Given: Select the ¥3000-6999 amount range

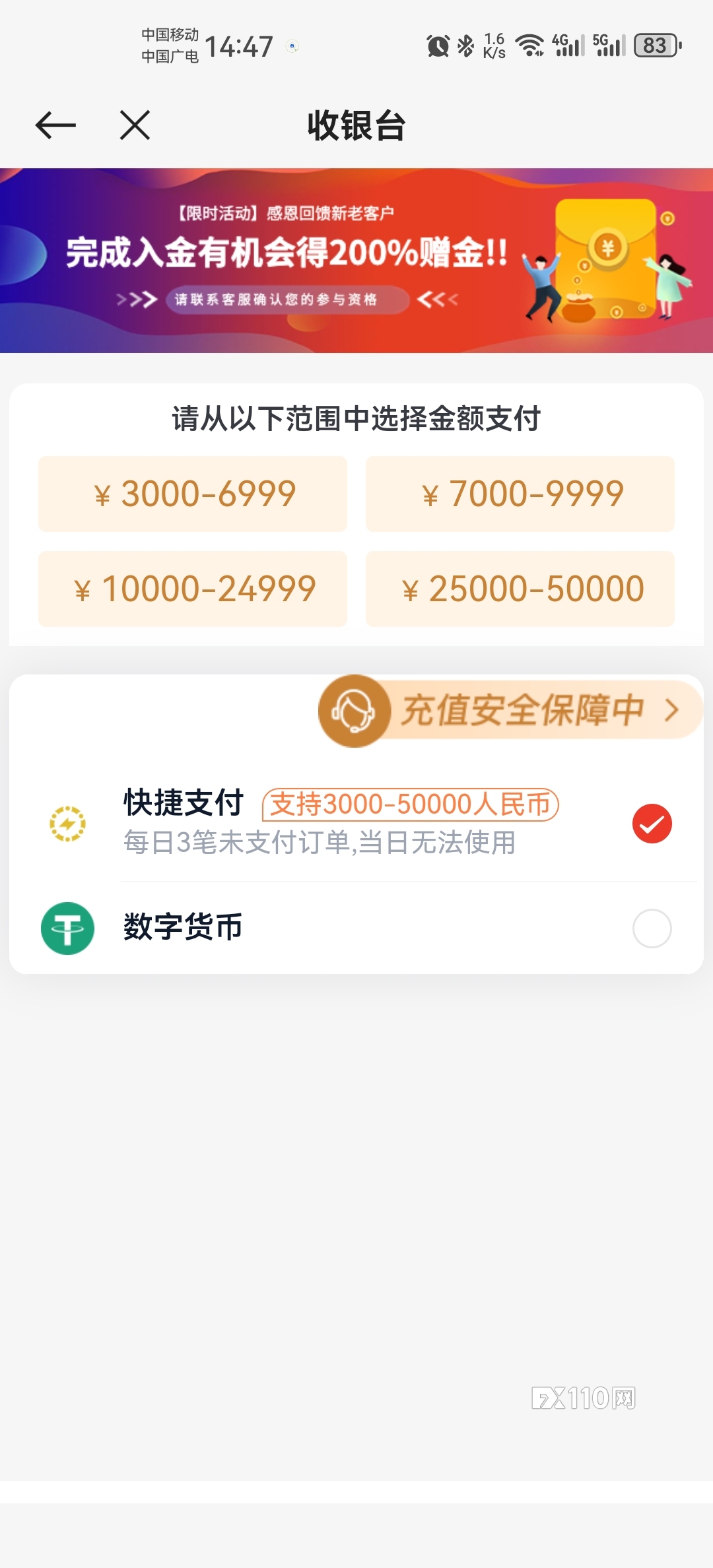Looking at the screenshot, I should tap(193, 494).
